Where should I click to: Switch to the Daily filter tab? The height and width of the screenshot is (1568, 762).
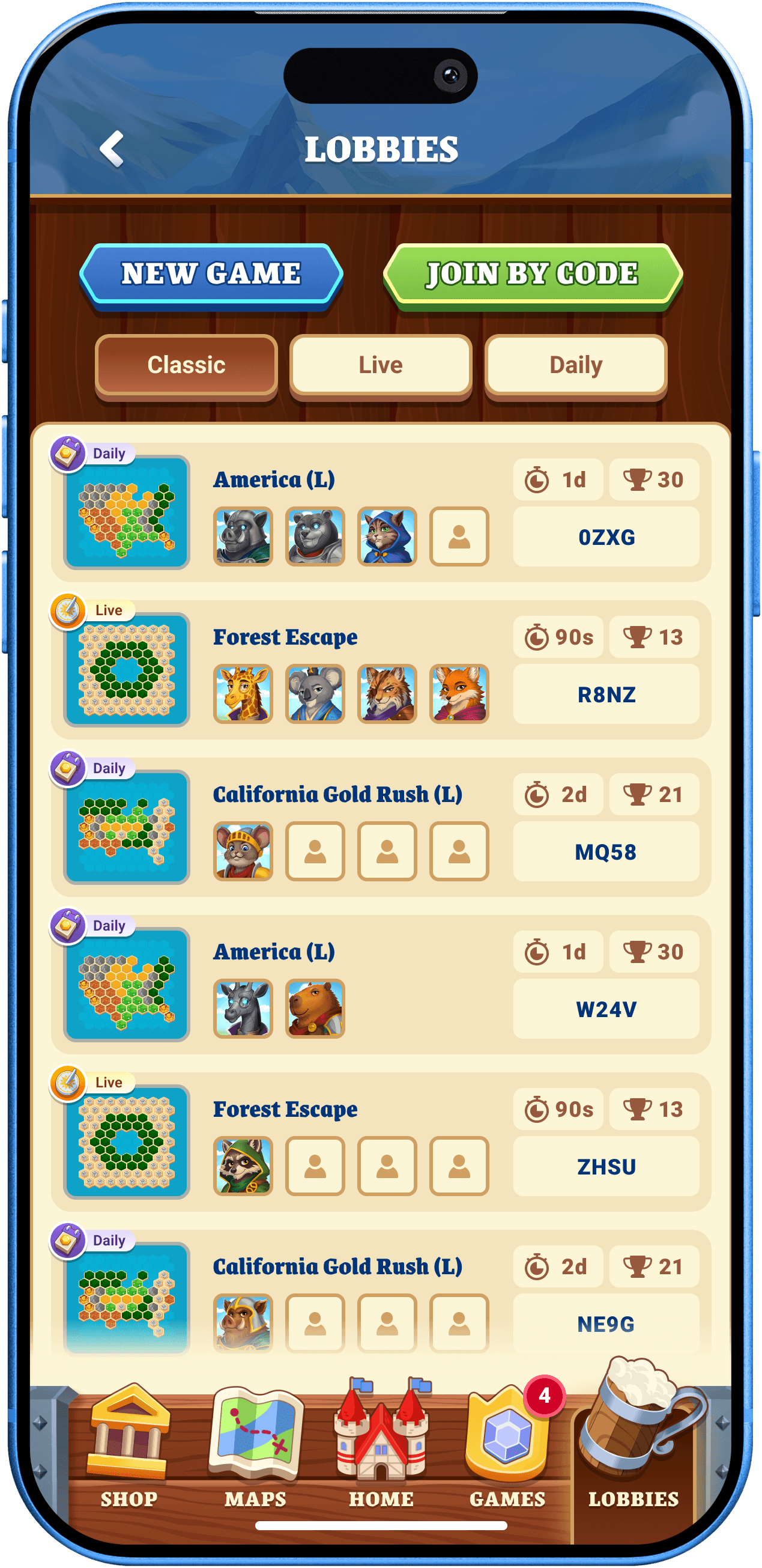576,365
